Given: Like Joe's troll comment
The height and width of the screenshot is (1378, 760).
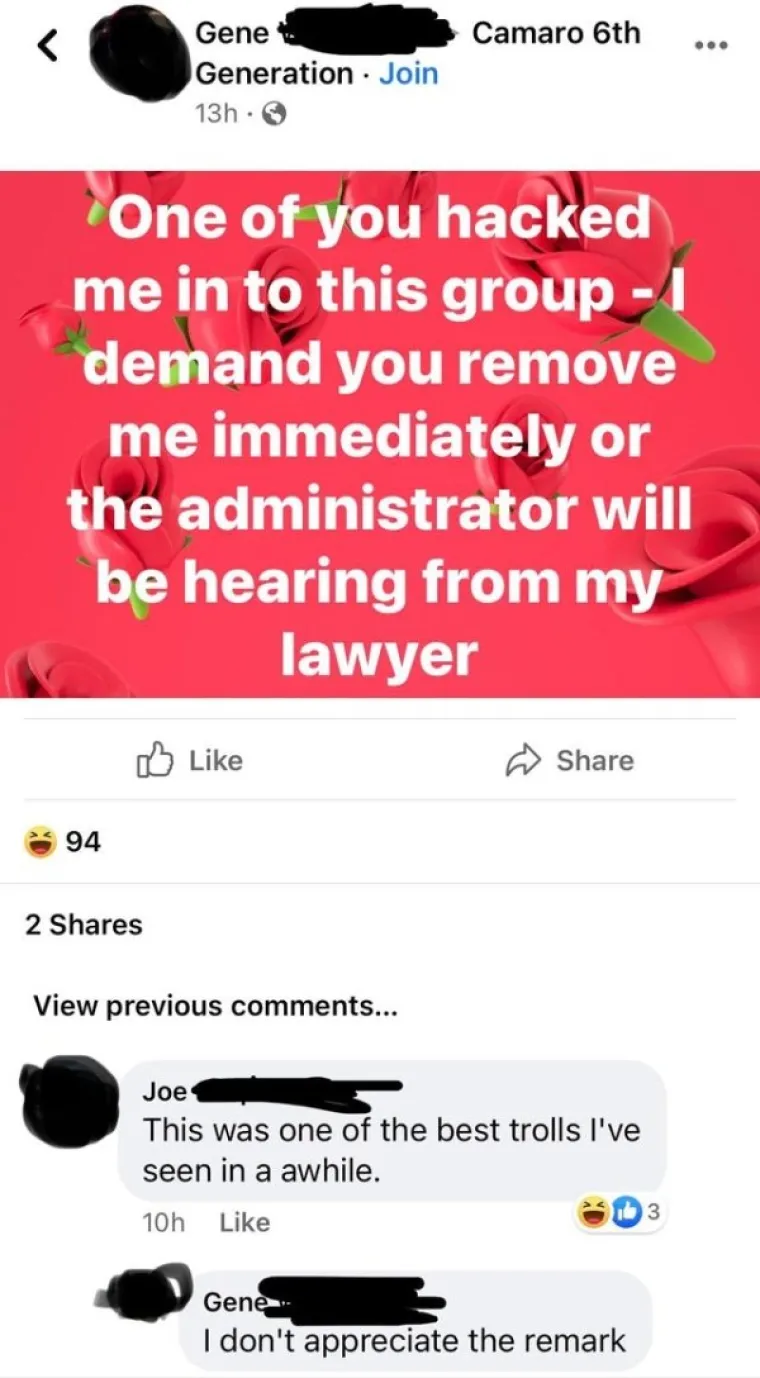Looking at the screenshot, I should click(244, 1222).
